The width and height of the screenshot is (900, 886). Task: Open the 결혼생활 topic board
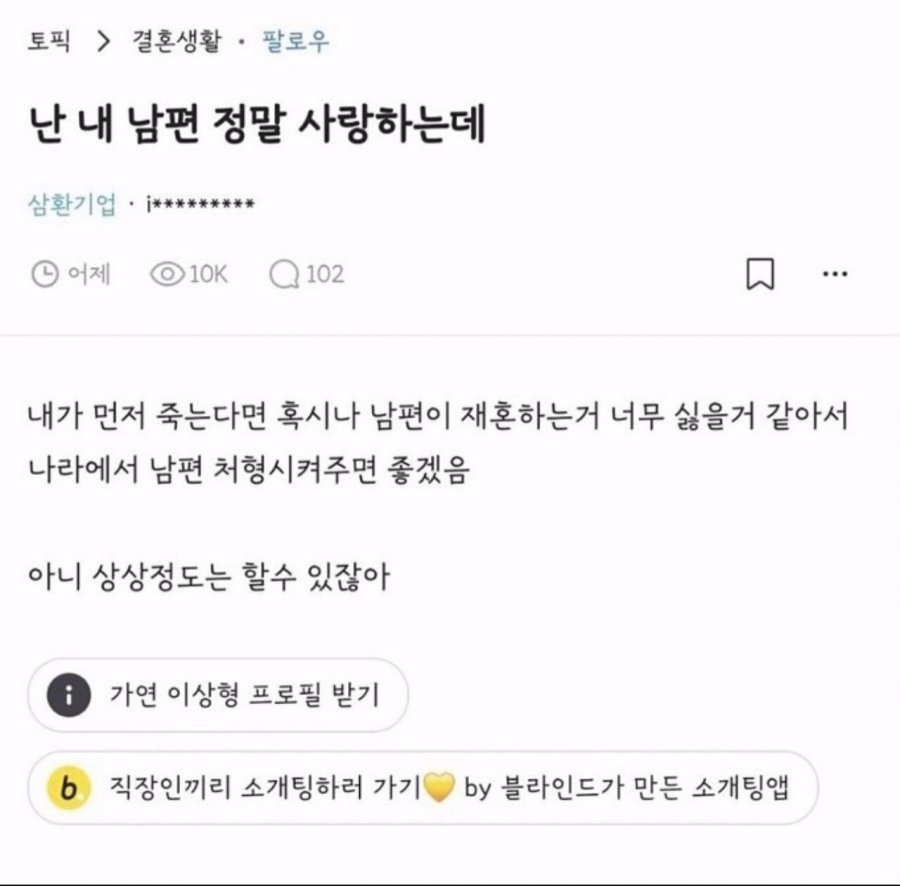click(x=176, y=42)
